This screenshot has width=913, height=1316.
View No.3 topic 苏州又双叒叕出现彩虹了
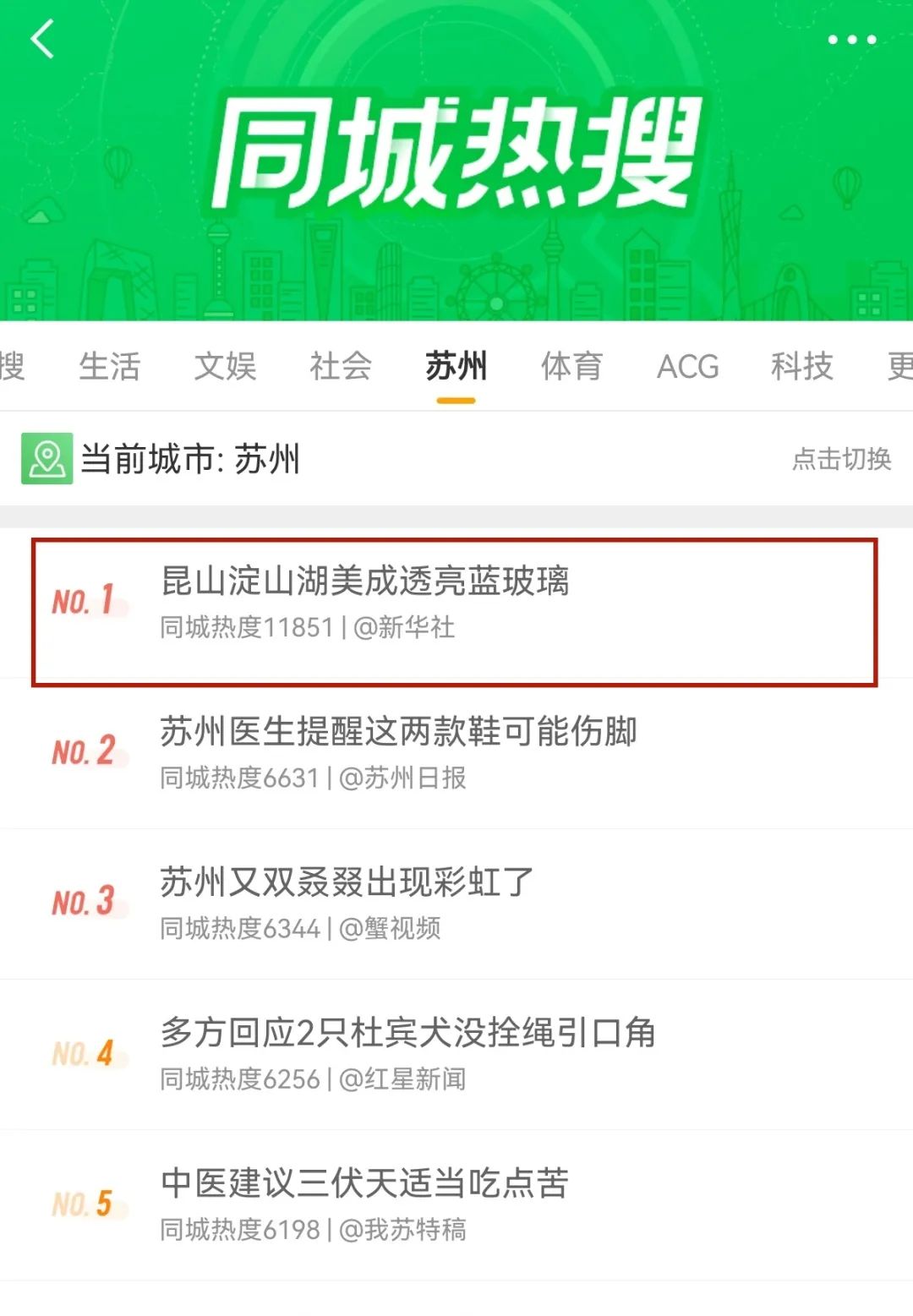pyautogui.click(x=347, y=882)
